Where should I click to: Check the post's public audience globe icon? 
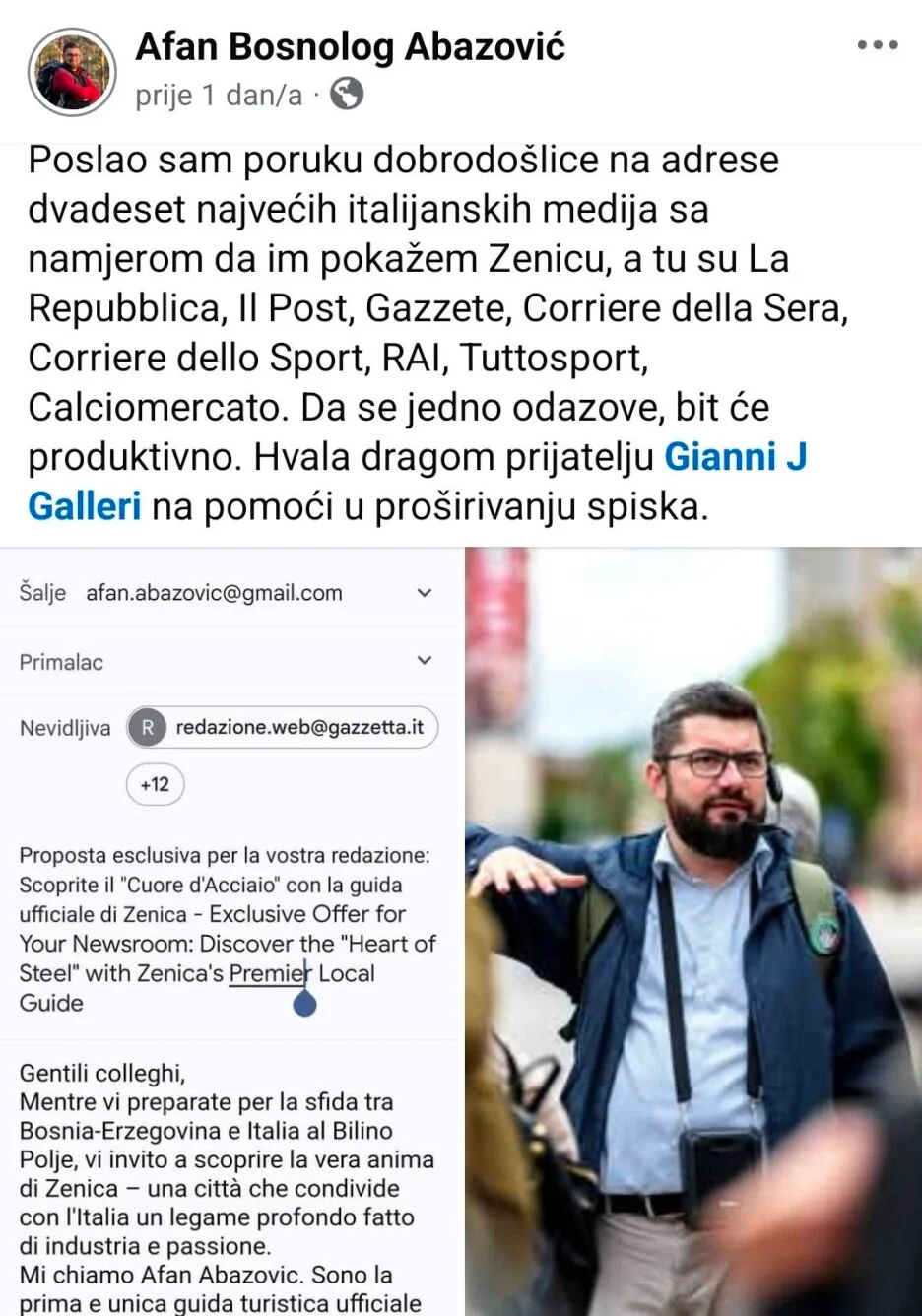coord(346,95)
